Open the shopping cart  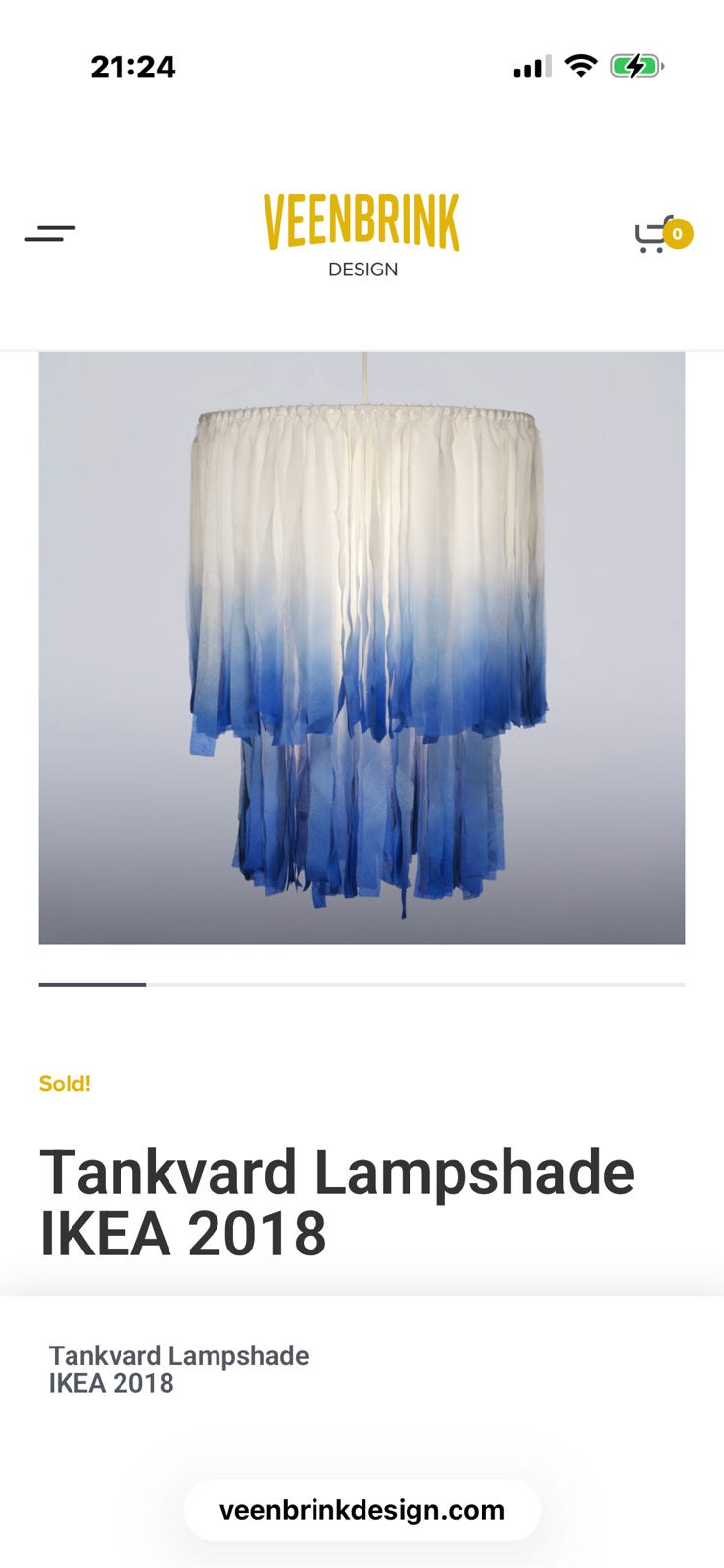(x=662, y=234)
